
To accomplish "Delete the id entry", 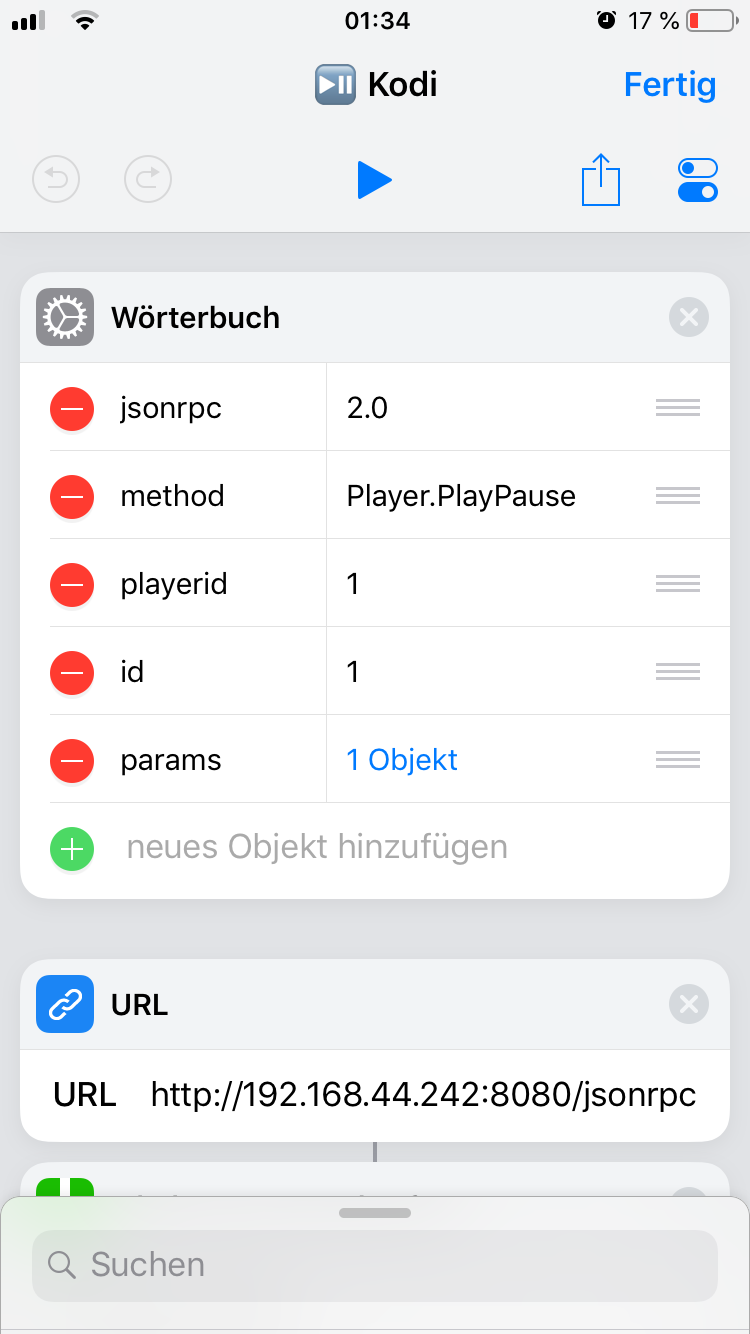I will click(72, 672).
